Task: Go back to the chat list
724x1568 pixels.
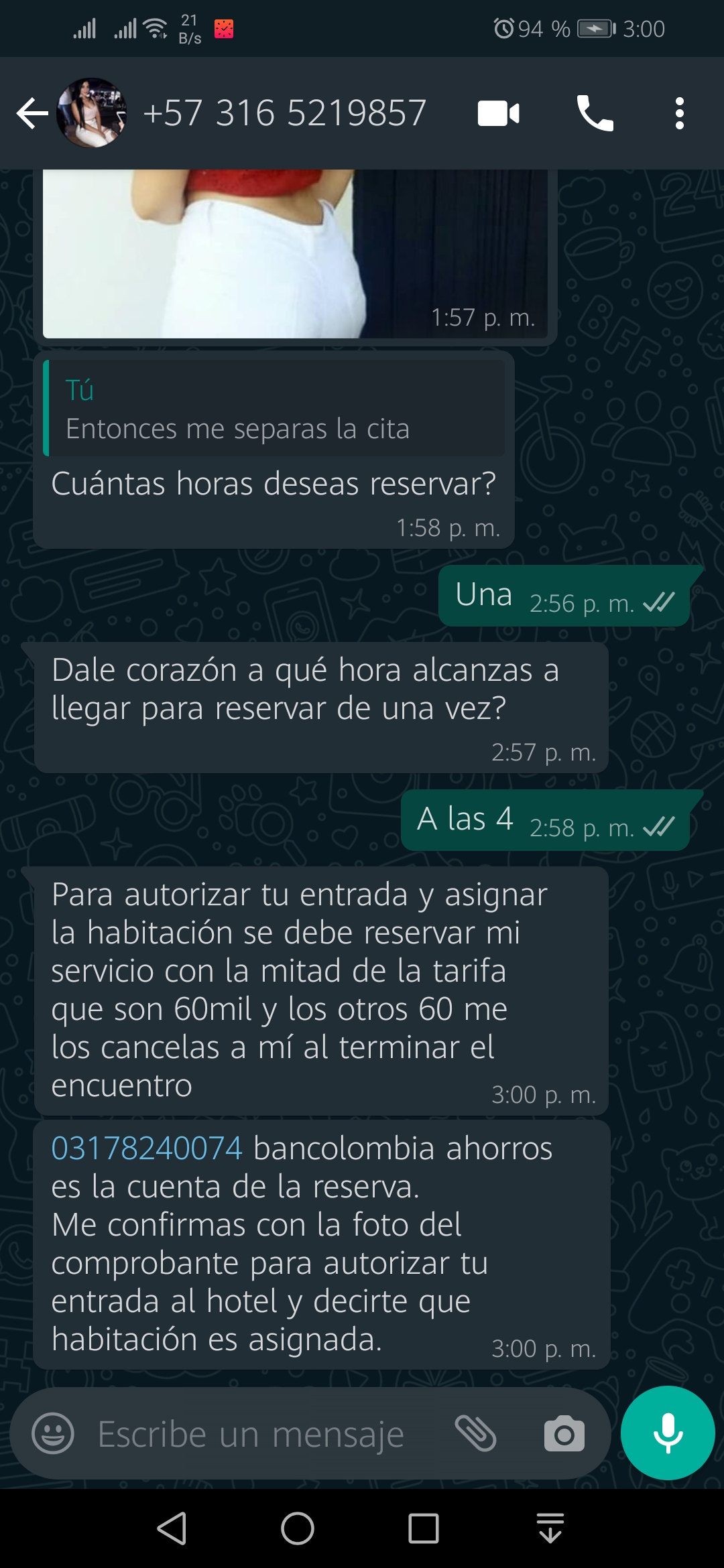Action: click(32, 113)
